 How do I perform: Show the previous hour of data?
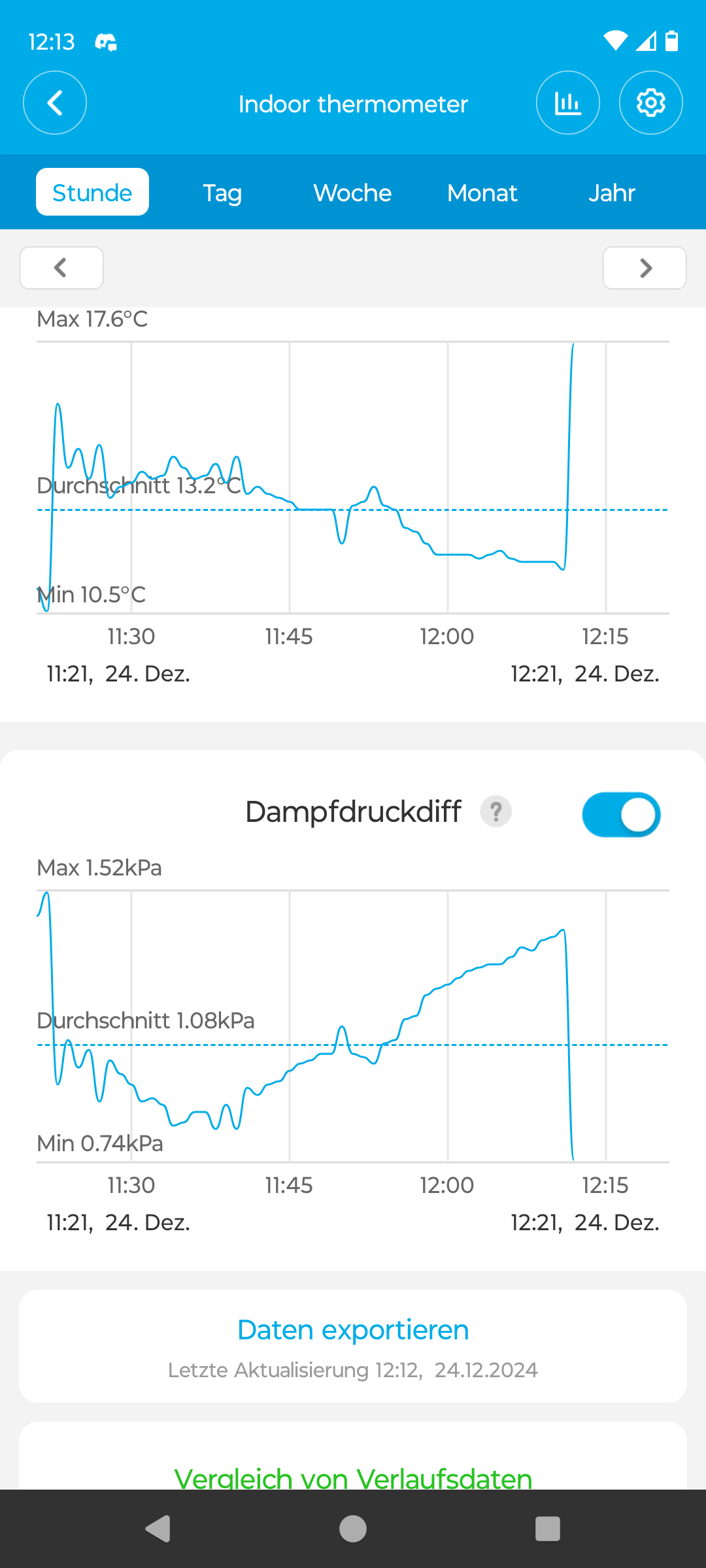[x=61, y=268]
